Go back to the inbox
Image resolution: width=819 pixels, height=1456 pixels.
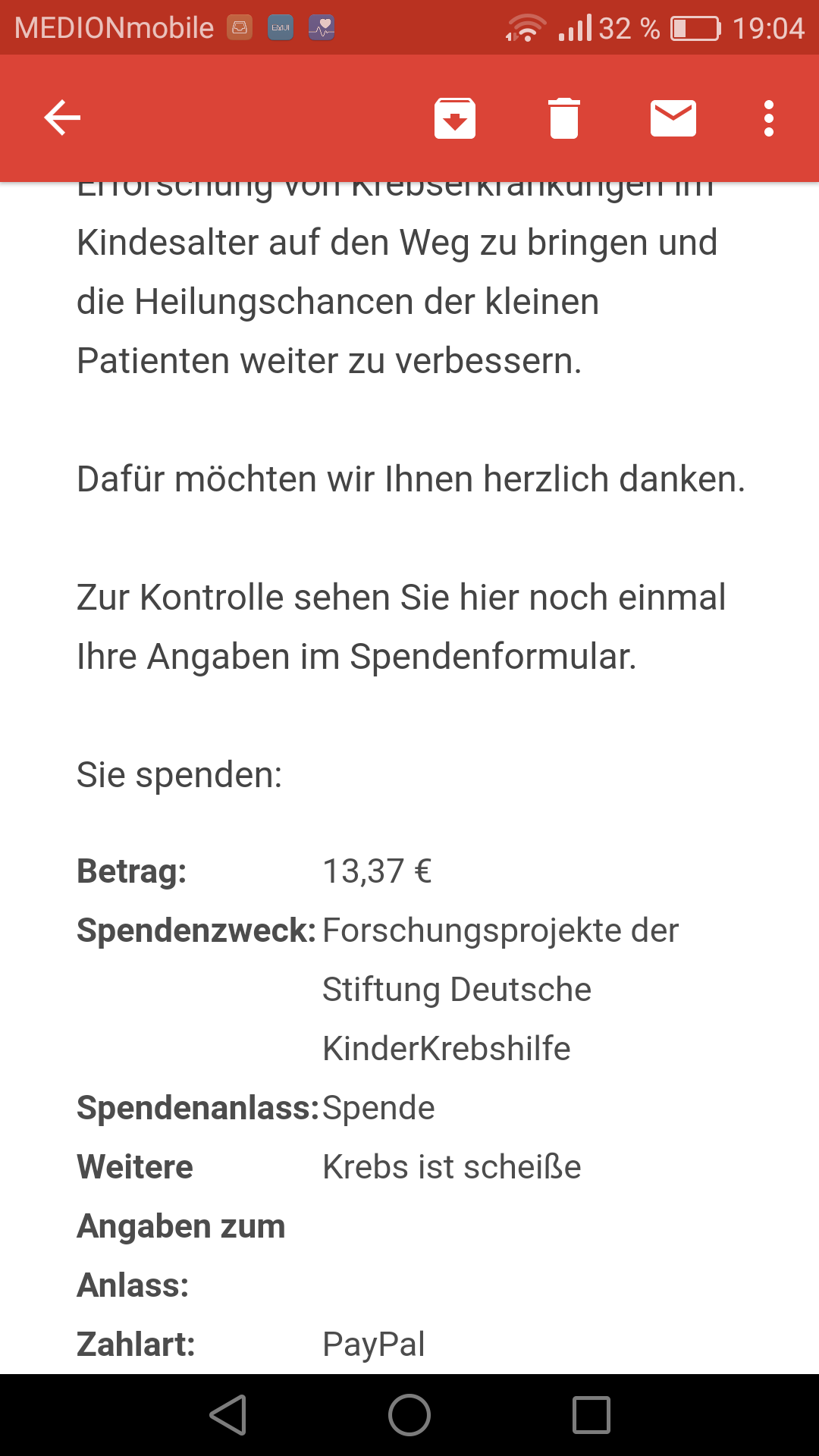(62, 118)
